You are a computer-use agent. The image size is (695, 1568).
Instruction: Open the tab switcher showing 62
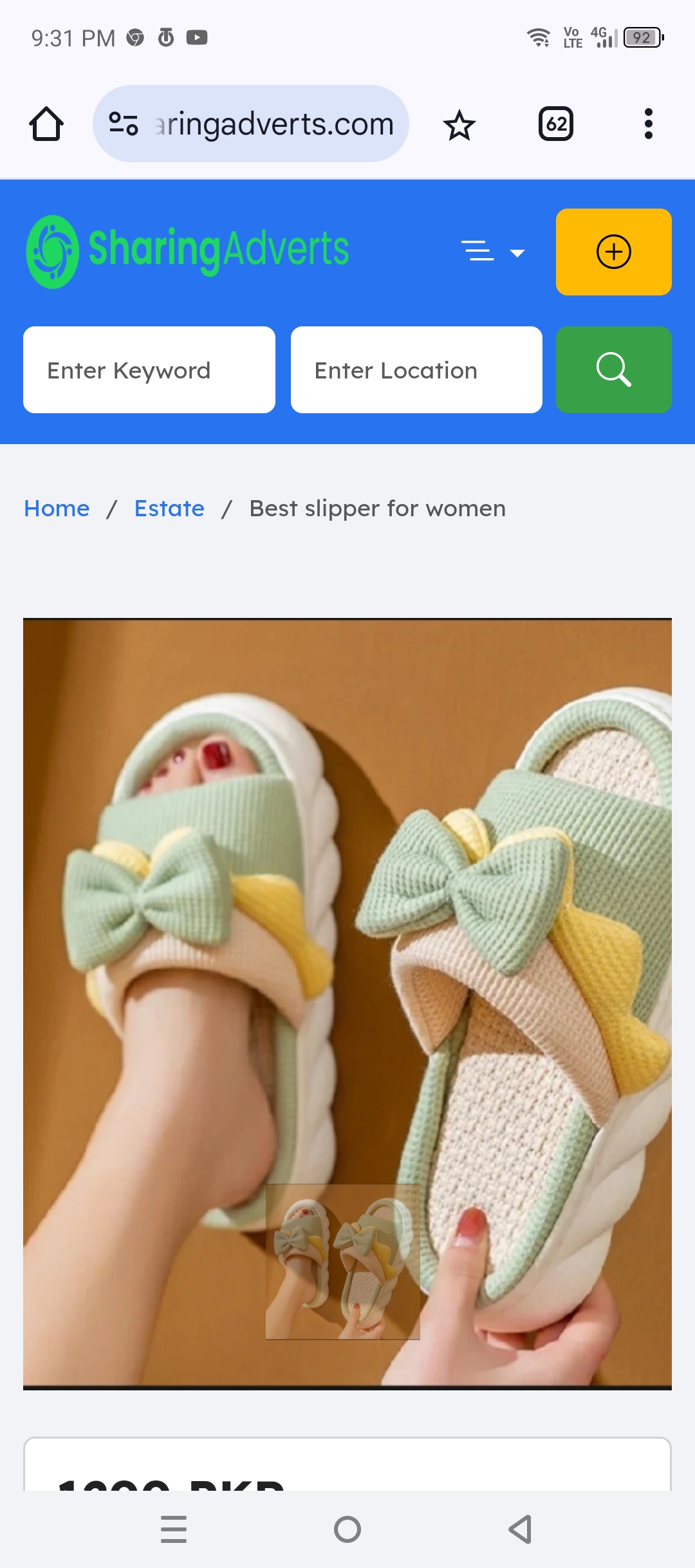(556, 124)
